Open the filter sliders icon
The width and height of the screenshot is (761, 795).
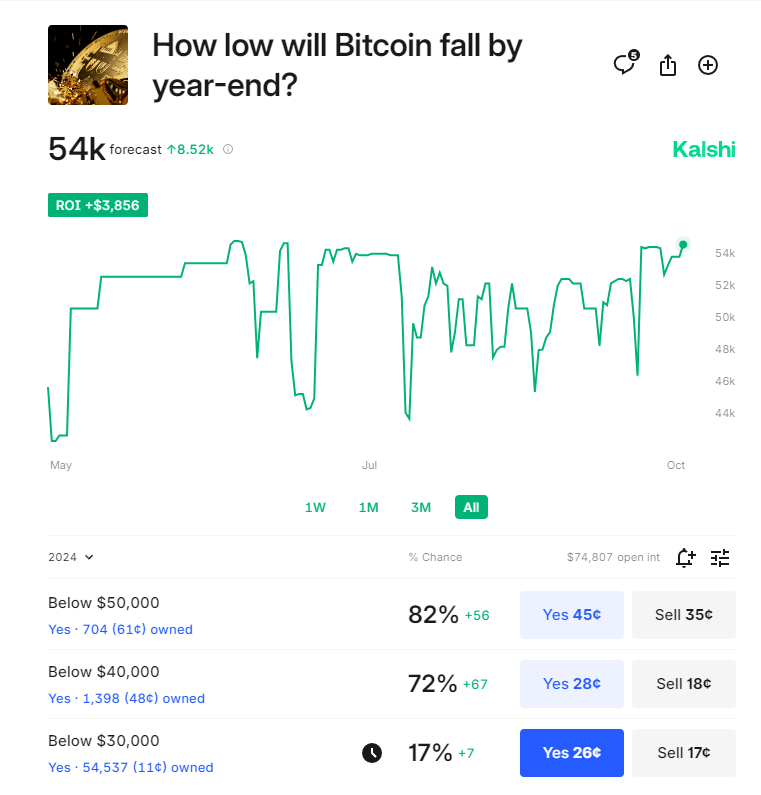pos(720,558)
